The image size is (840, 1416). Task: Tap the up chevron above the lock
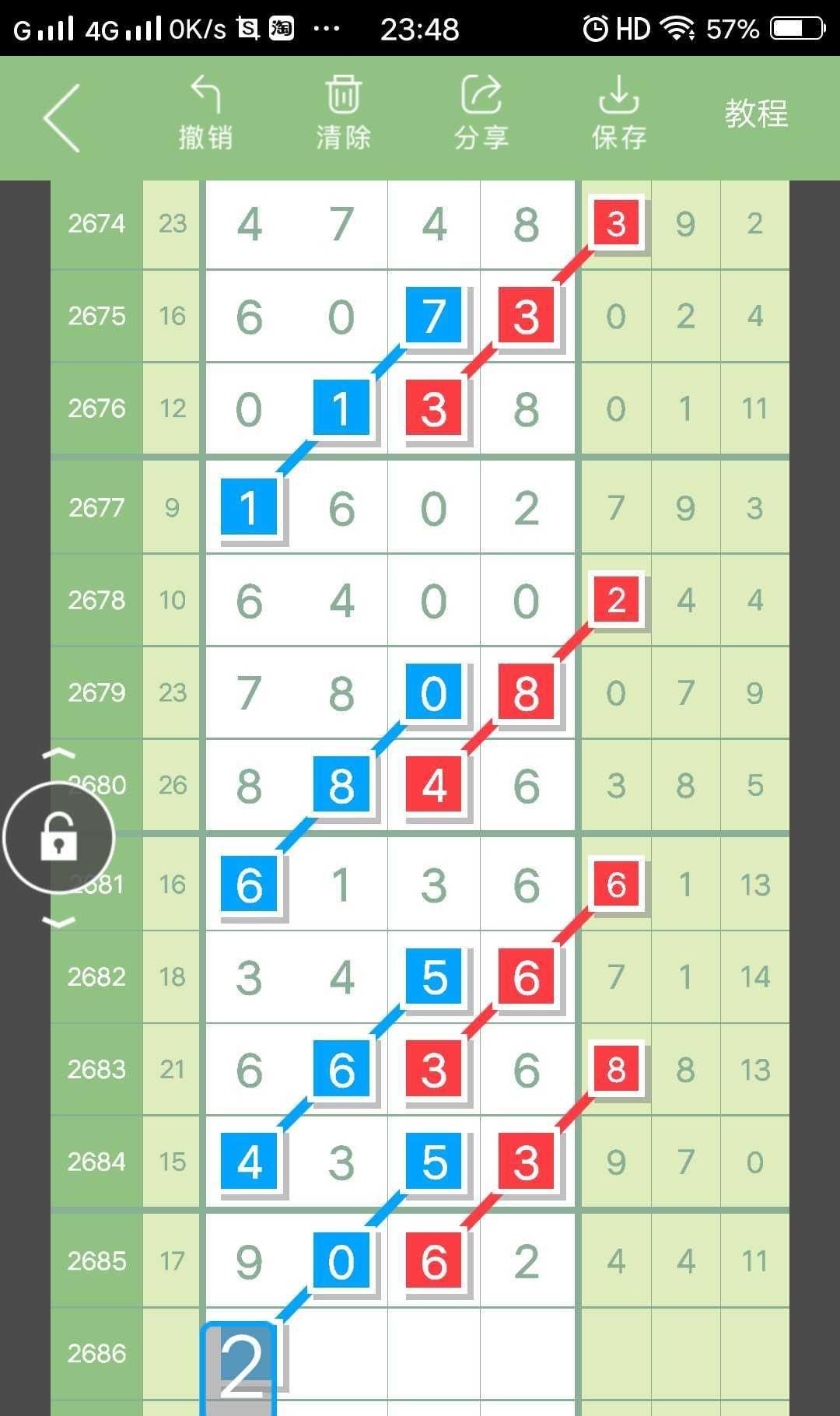click(58, 753)
